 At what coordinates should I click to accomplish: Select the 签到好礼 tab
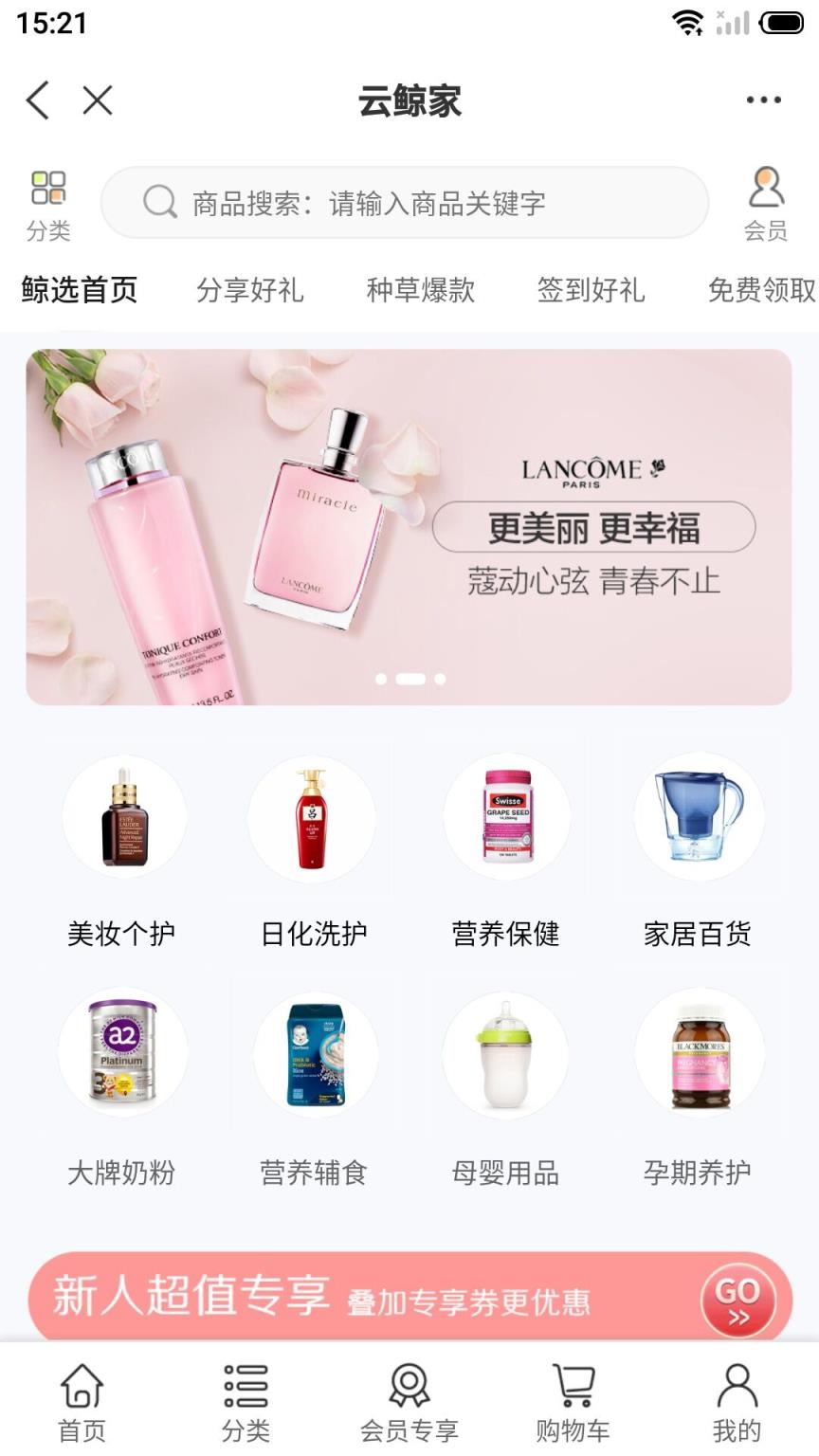(x=591, y=290)
